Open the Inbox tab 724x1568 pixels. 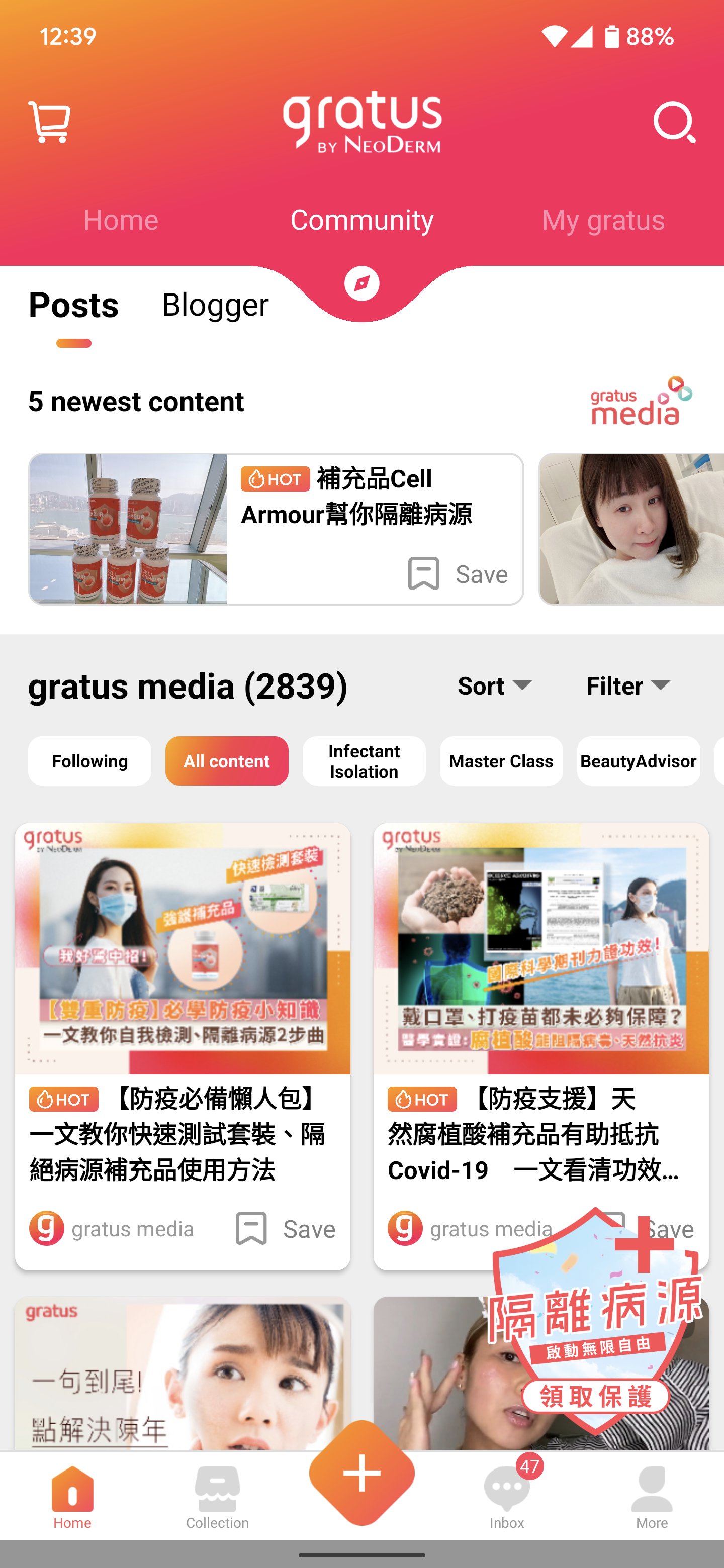pos(507,1497)
